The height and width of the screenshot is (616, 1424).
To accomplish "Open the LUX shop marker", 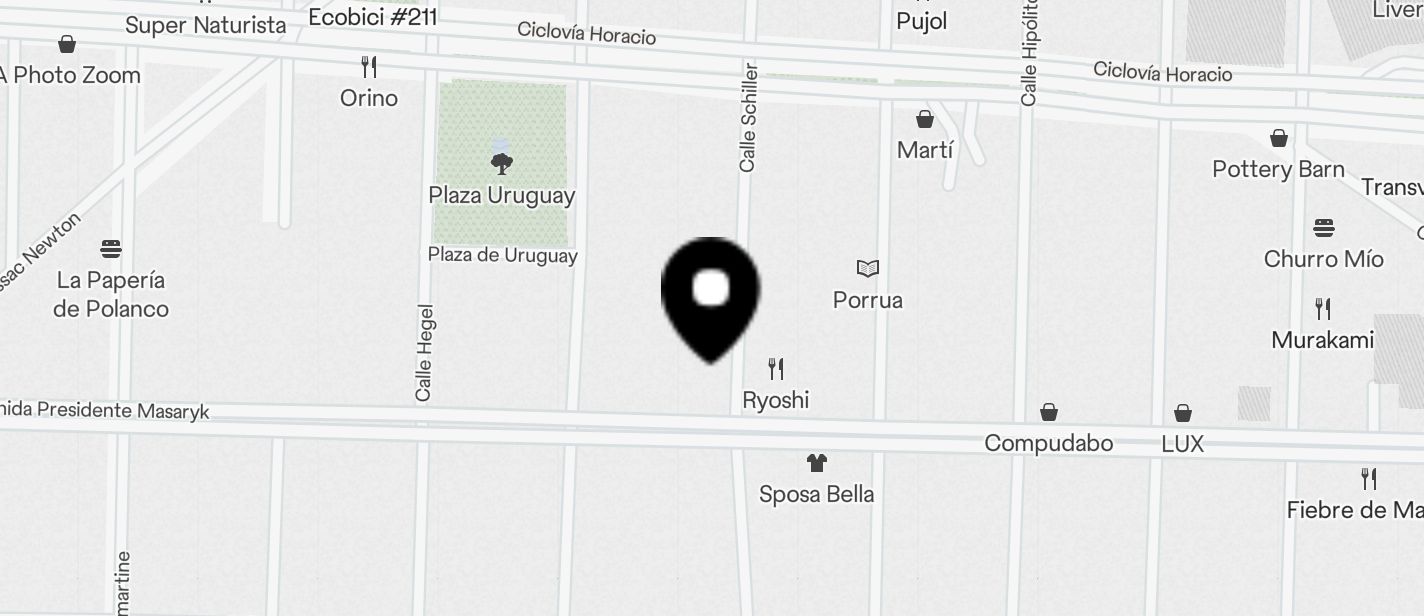I will (1183, 413).
